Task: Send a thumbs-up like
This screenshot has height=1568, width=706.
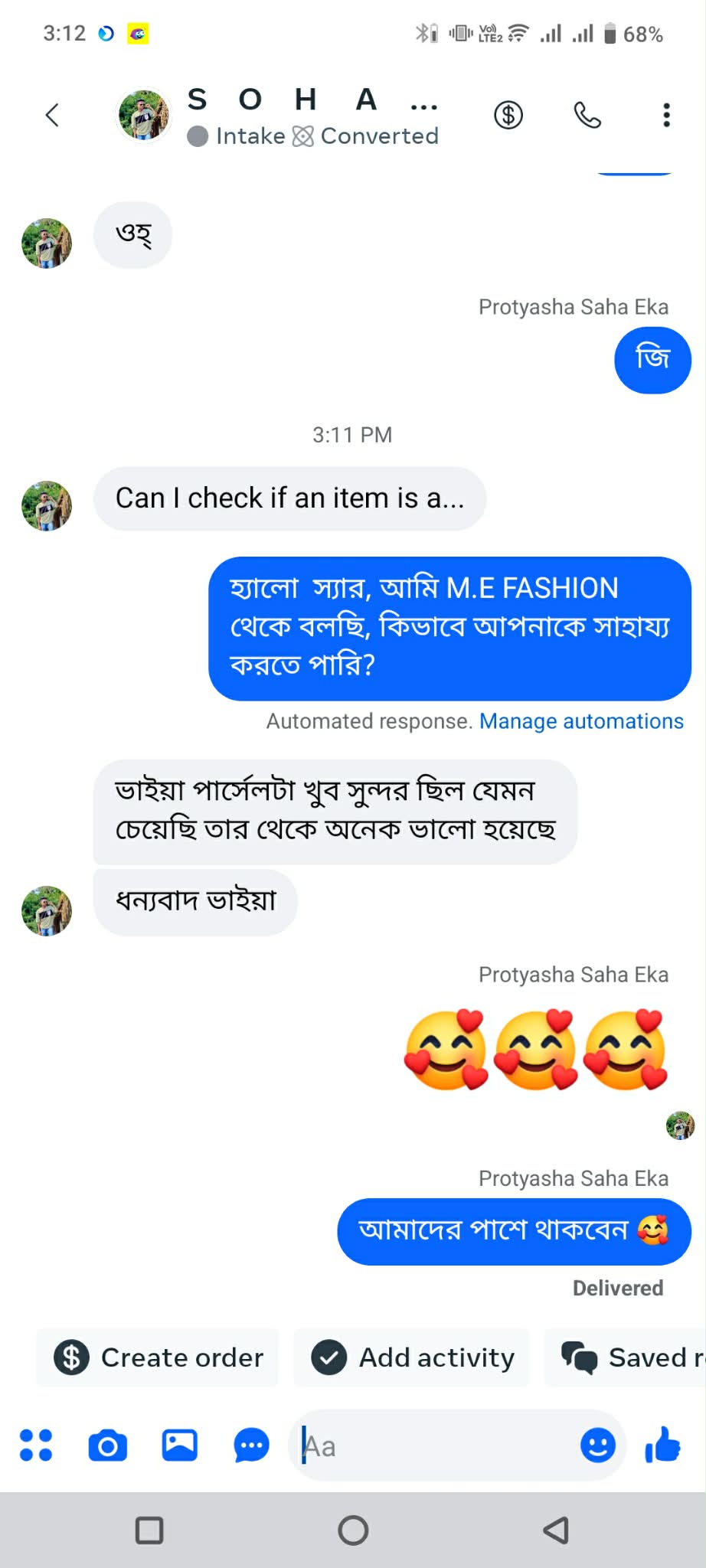Action: tap(663, 1445)
